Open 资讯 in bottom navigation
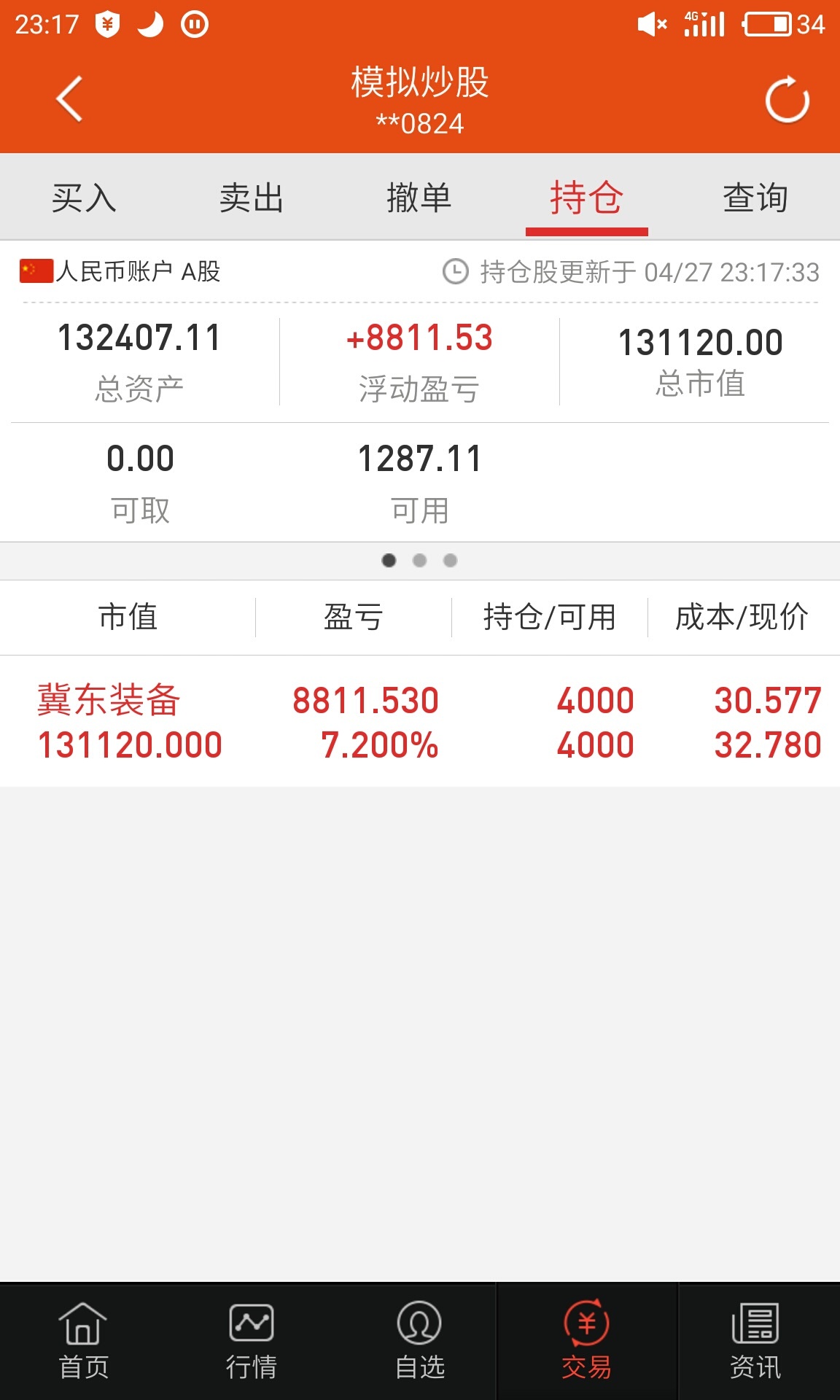The width and height of the screenshot is (840, 1400). tap(755, 1342)
